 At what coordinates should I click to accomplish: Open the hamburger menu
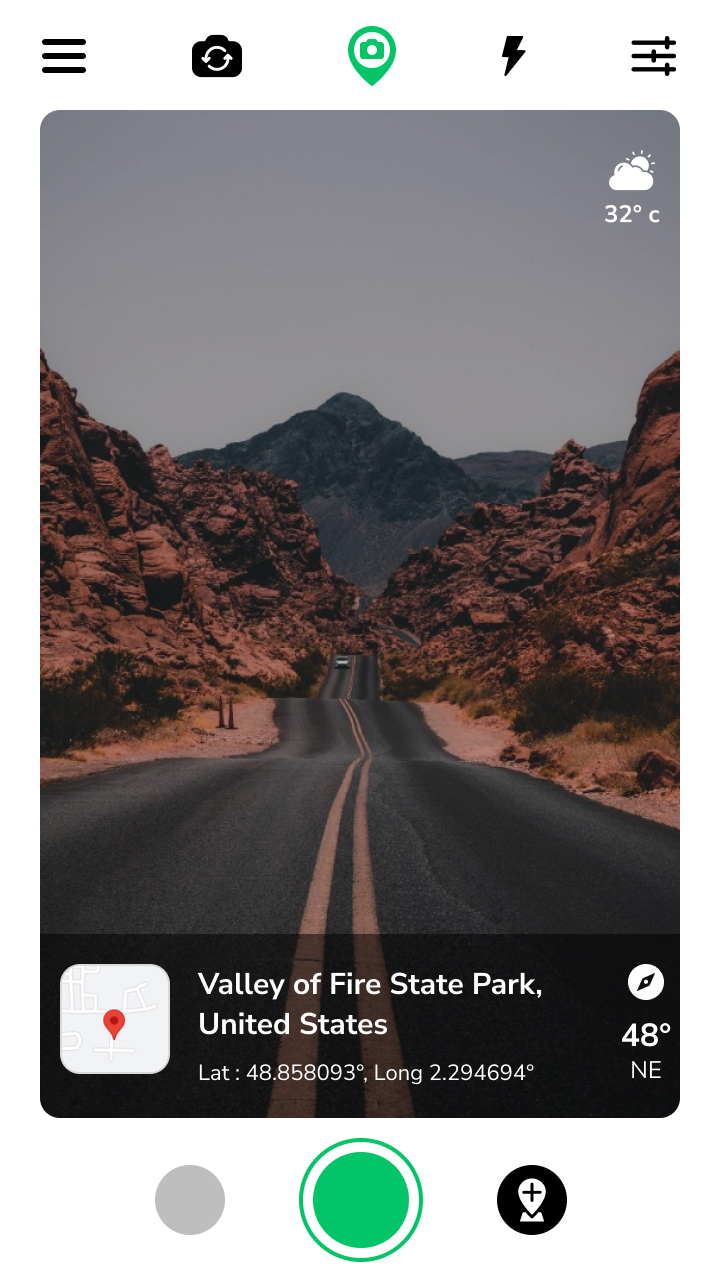[64, 56]
